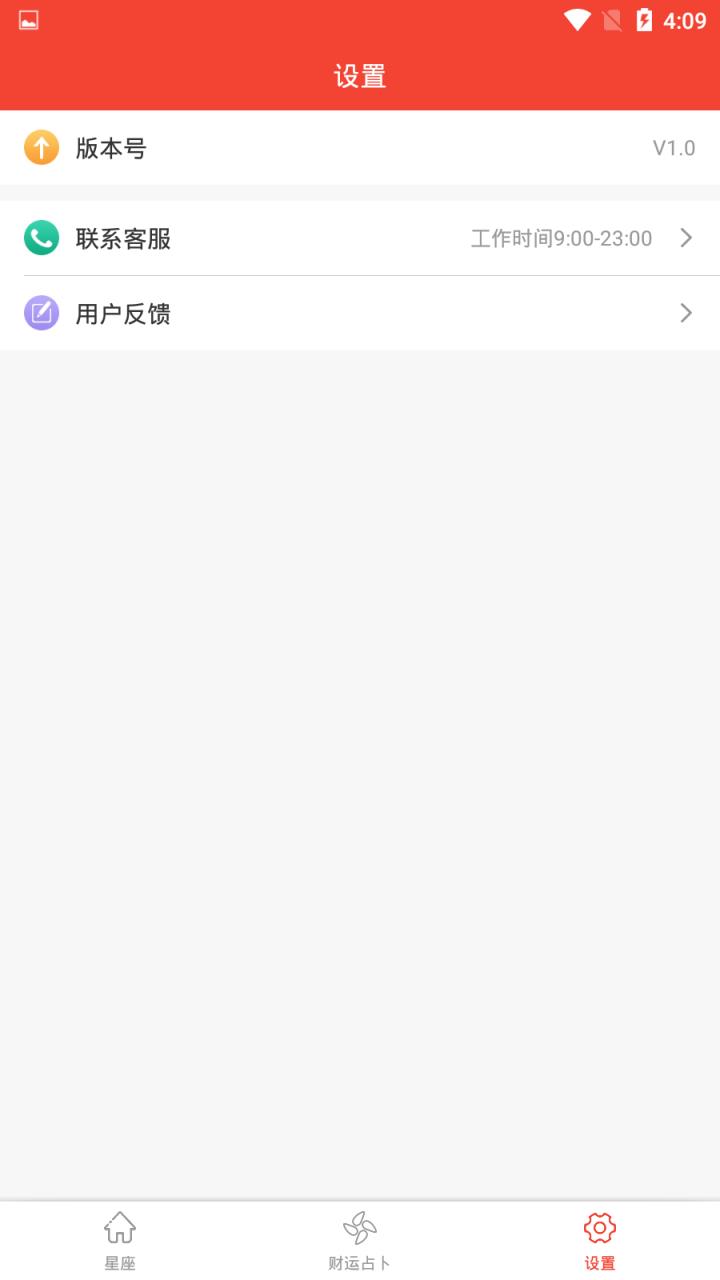The height and width of the screenshot is (1280, 720).
Task: Switch to the 财运占卜 tab
Action: pyautogui.click(x=359, y=1240)
